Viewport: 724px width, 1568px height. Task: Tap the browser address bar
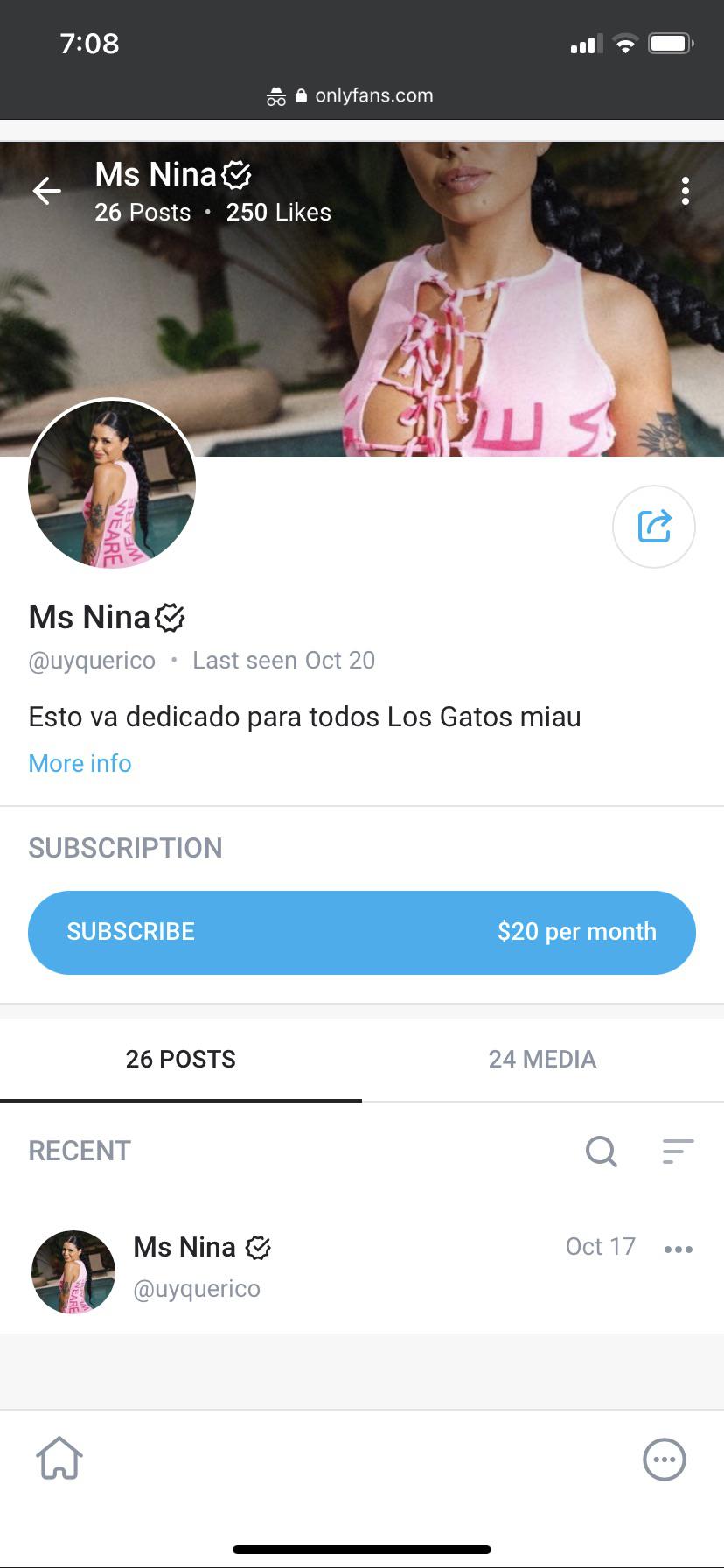pos(362,95)
